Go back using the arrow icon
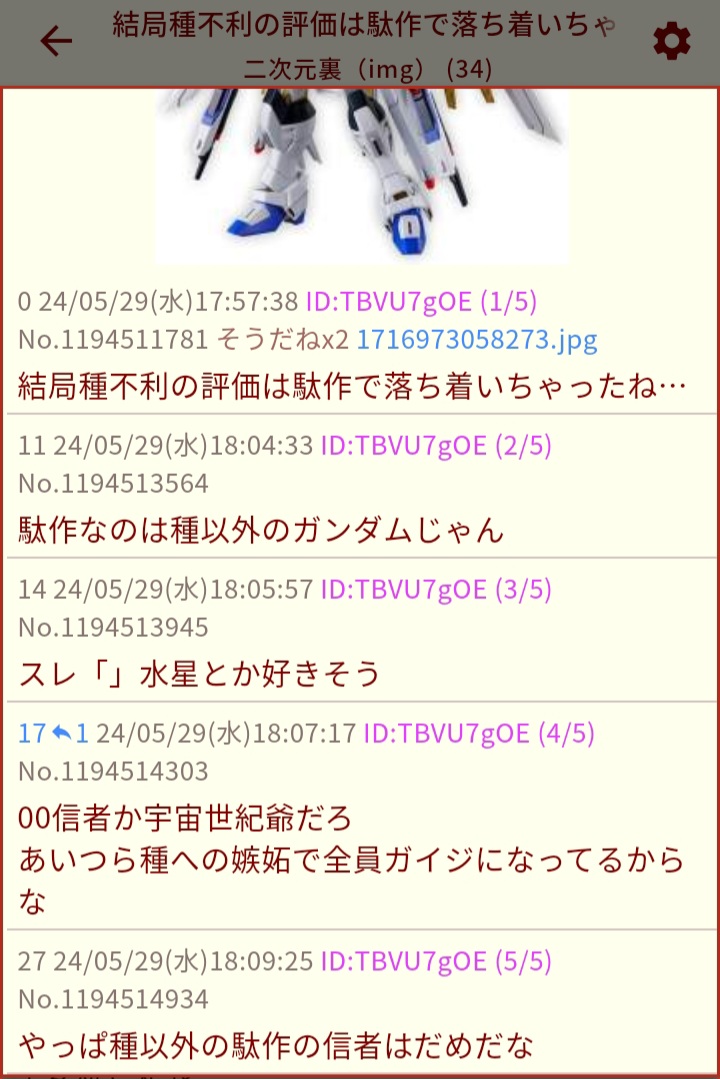Viewport: 720px width, 1079px height. [x=56, y=41]
